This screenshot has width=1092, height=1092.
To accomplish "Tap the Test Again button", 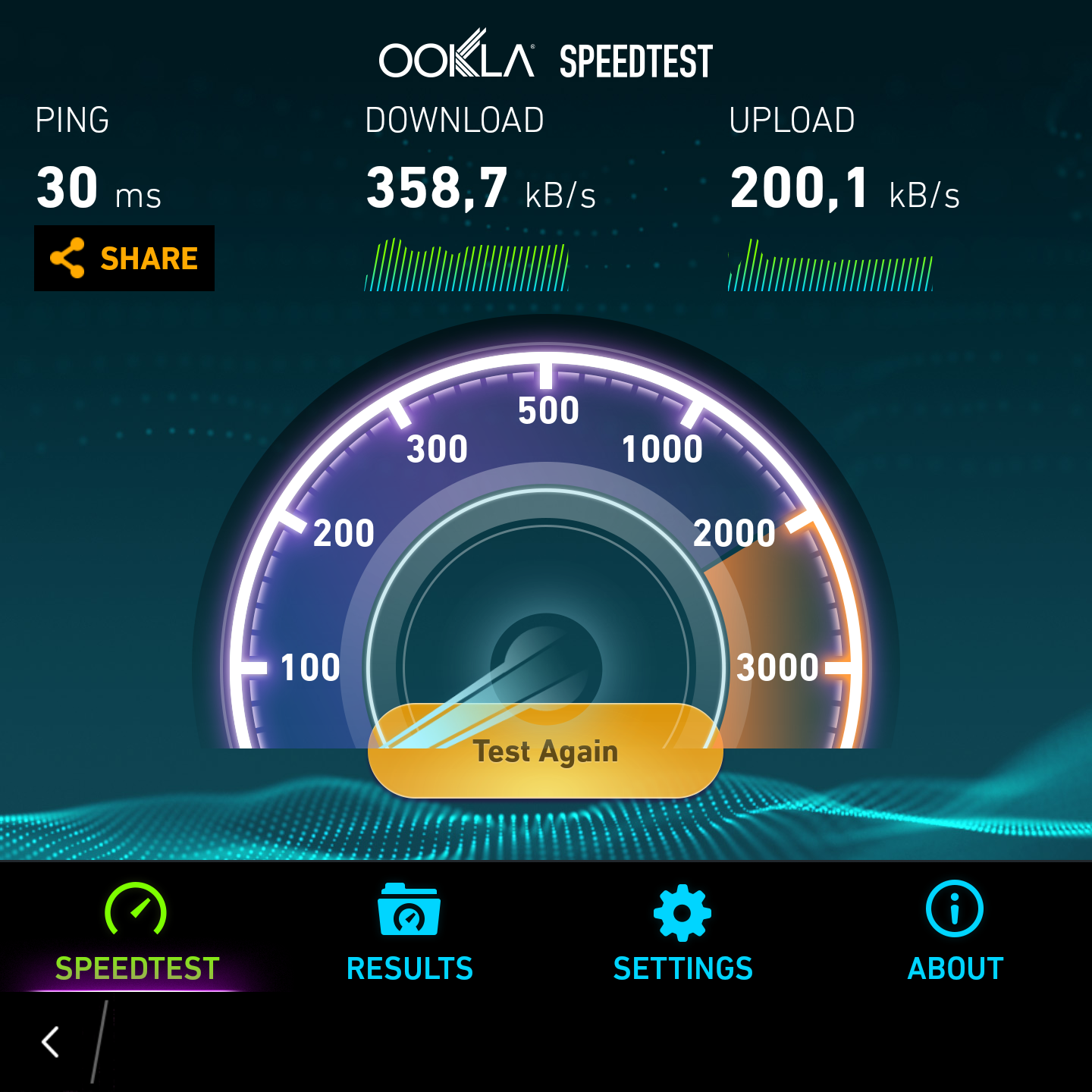I will click(x=545, y=751).
